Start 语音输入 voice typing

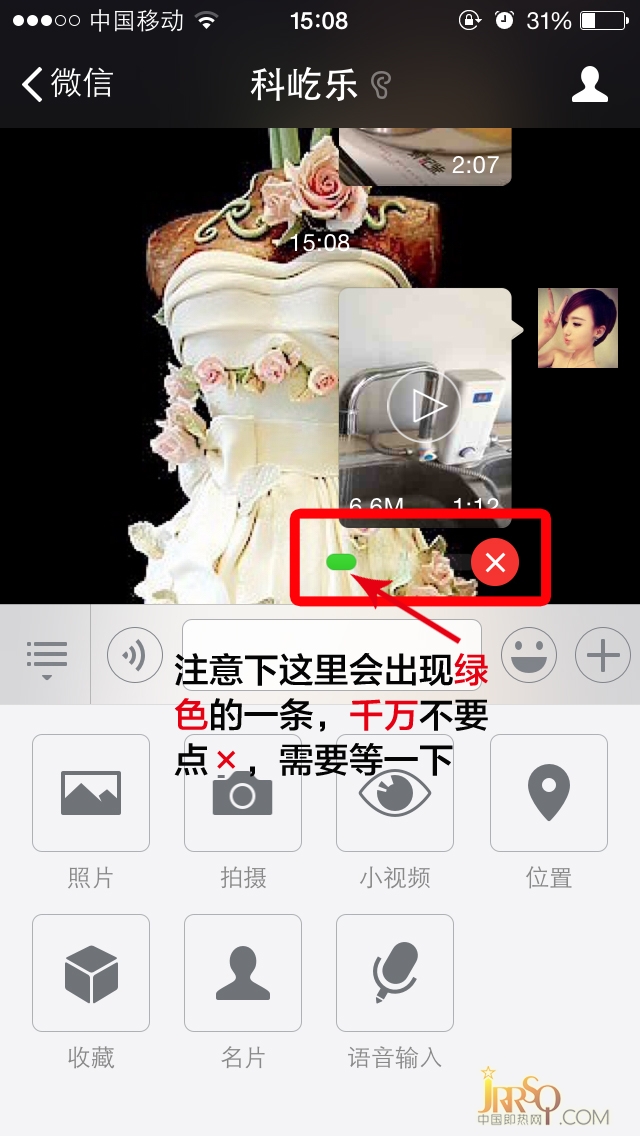click(395, 973)
